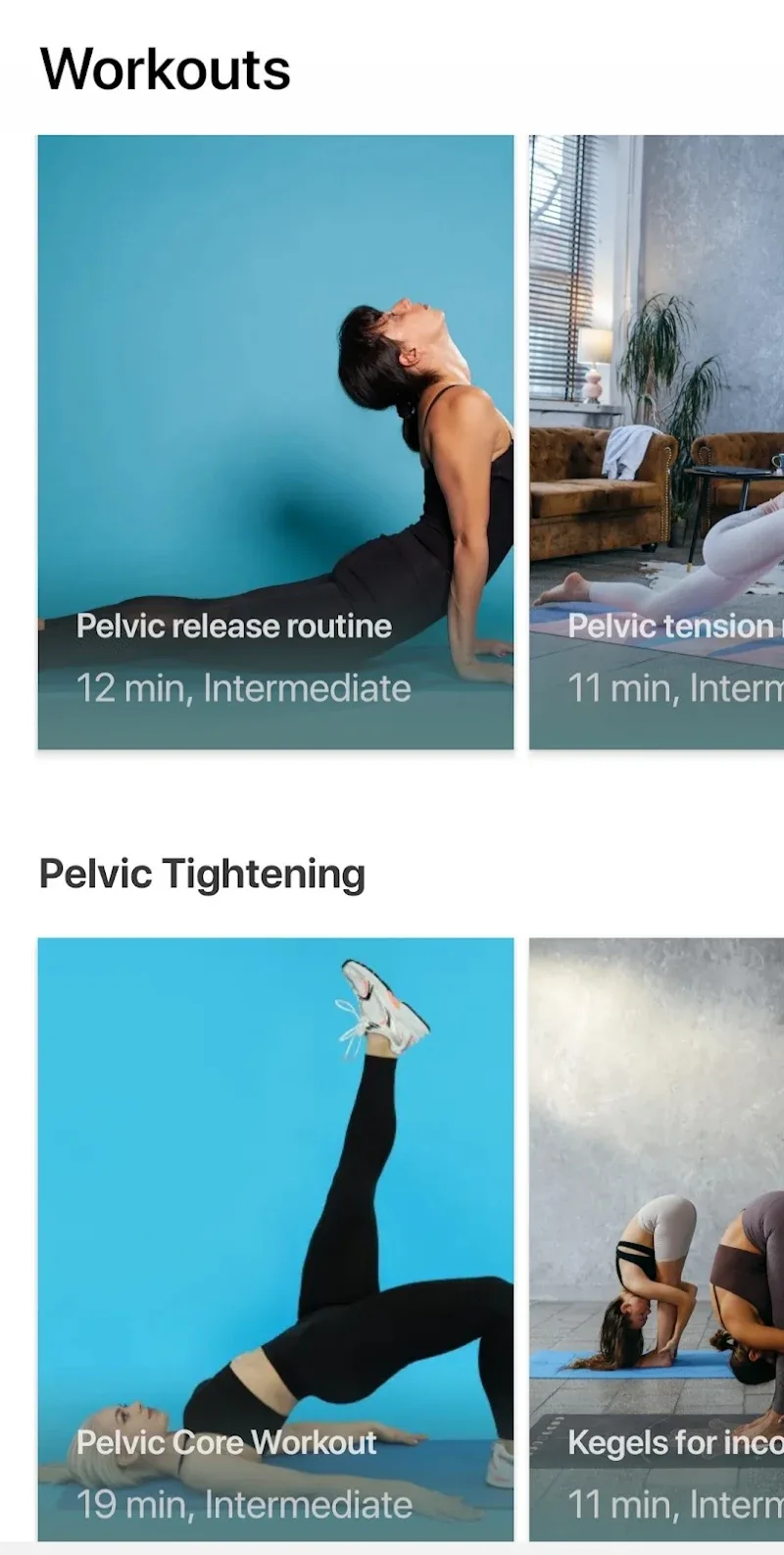The image size is (784, 1555).
Task: Open the Pelvic tension workout card
Action: point(657,442)
